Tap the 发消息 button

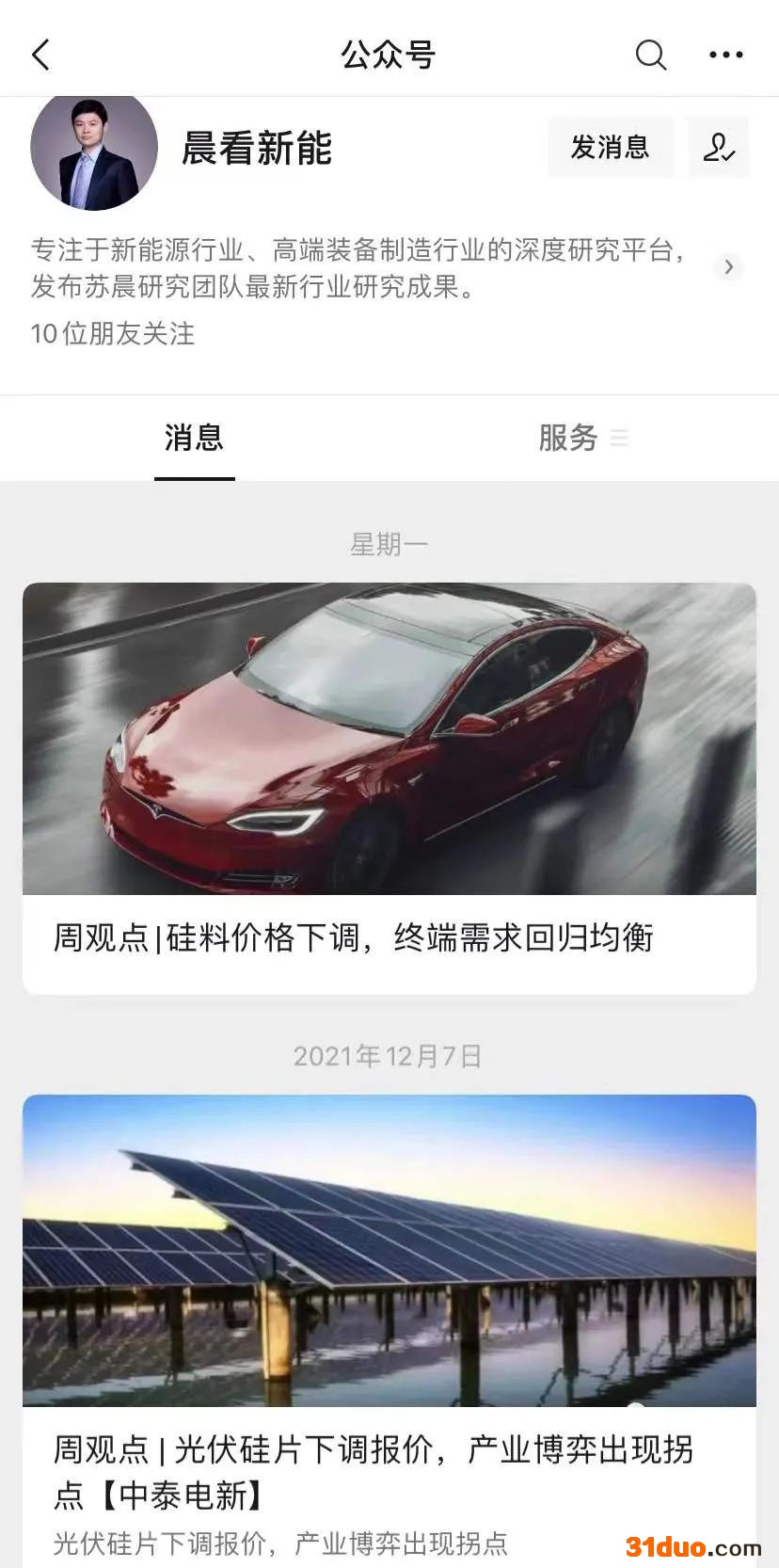click(611, 148)
